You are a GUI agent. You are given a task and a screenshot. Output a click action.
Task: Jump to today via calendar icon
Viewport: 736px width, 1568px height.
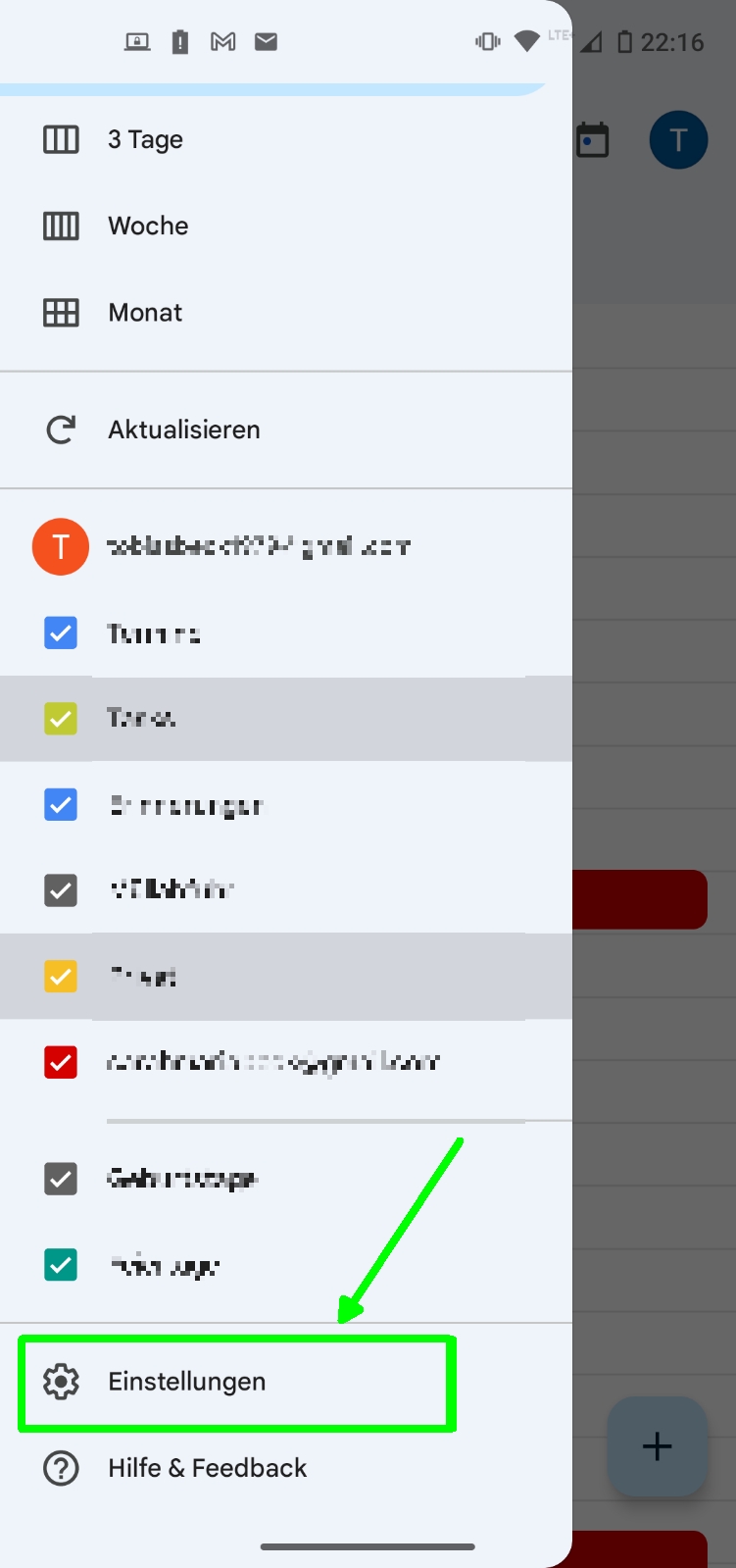(592, 140)
